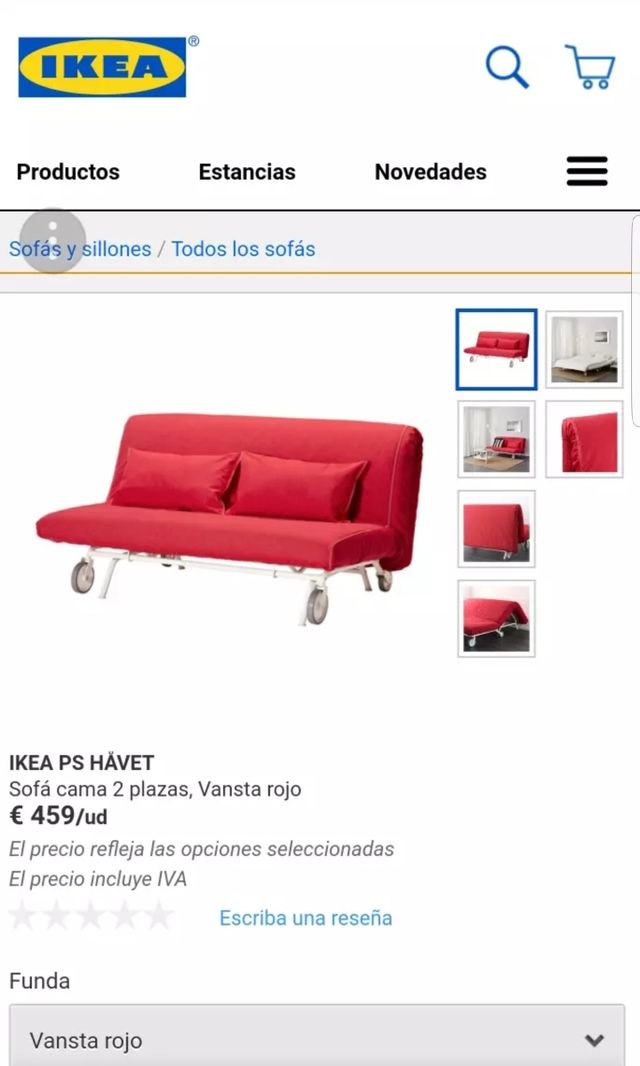
Task: Select the unfolded sofa bed thumbnail
Action: [497, 618]
